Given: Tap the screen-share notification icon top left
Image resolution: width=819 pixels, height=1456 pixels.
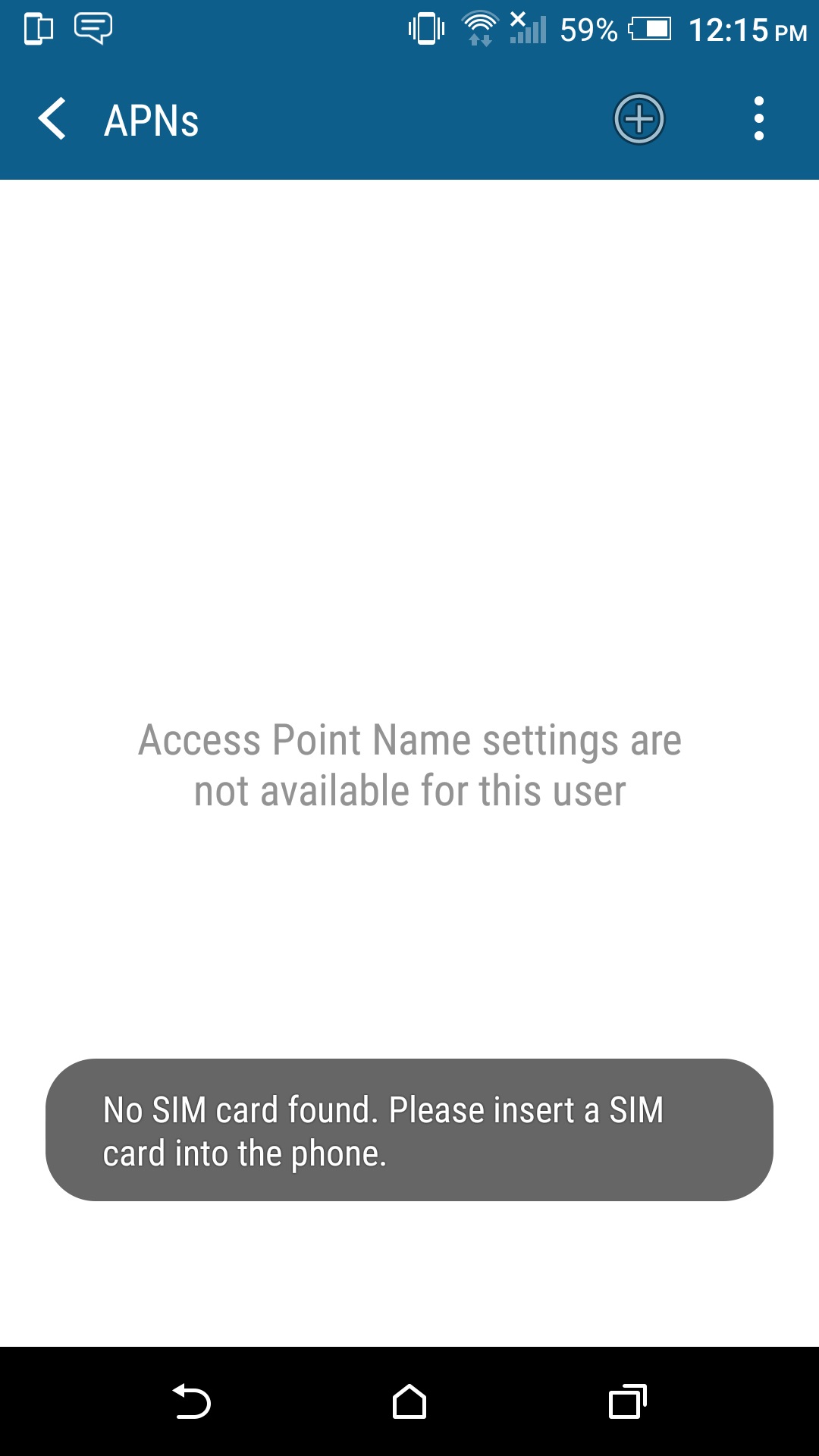Looking at the screenshot, I should coord(38,29).
